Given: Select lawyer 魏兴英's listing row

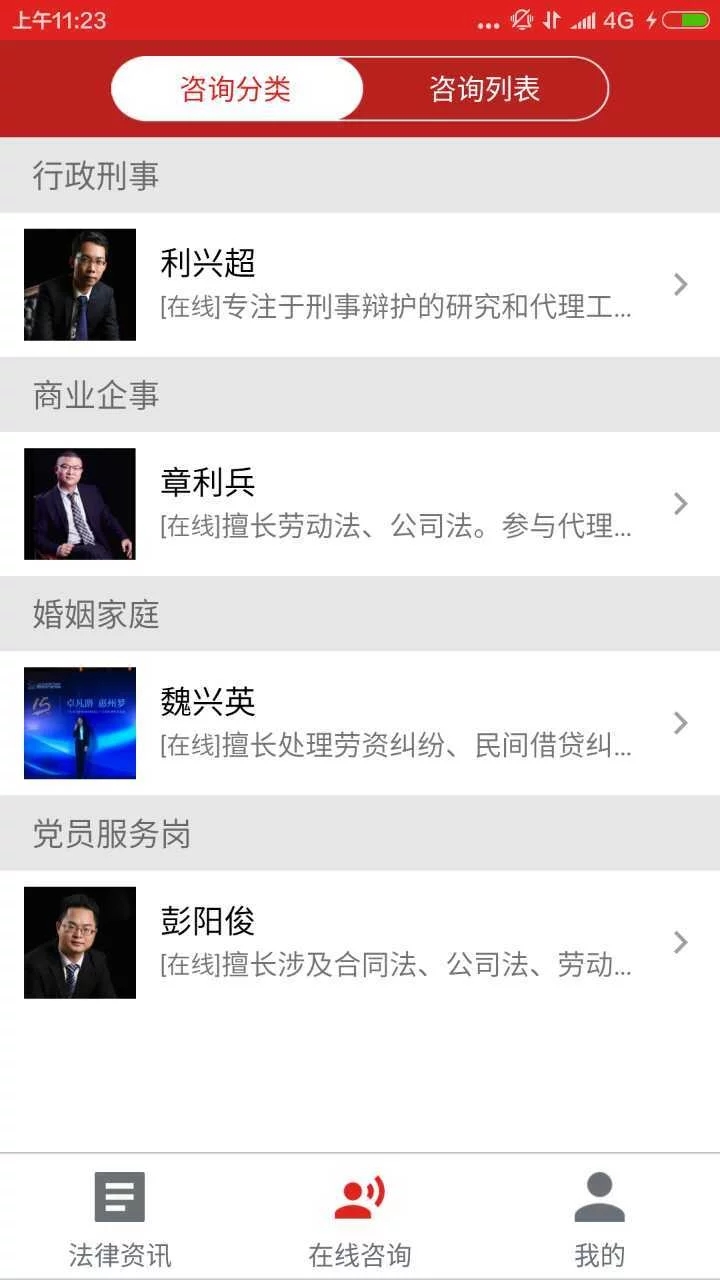Looking at the screenshot, I should (360, 723).
